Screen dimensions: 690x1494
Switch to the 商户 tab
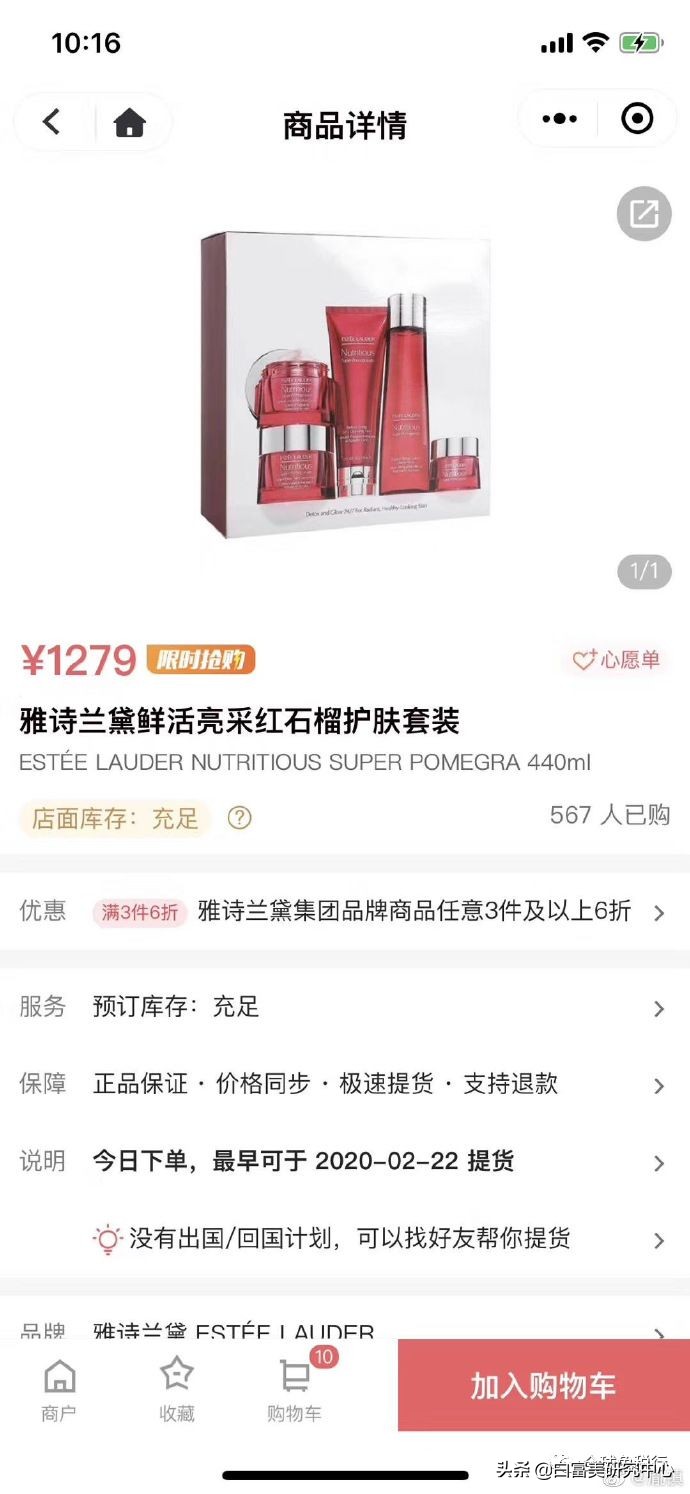coord(59,1390)
